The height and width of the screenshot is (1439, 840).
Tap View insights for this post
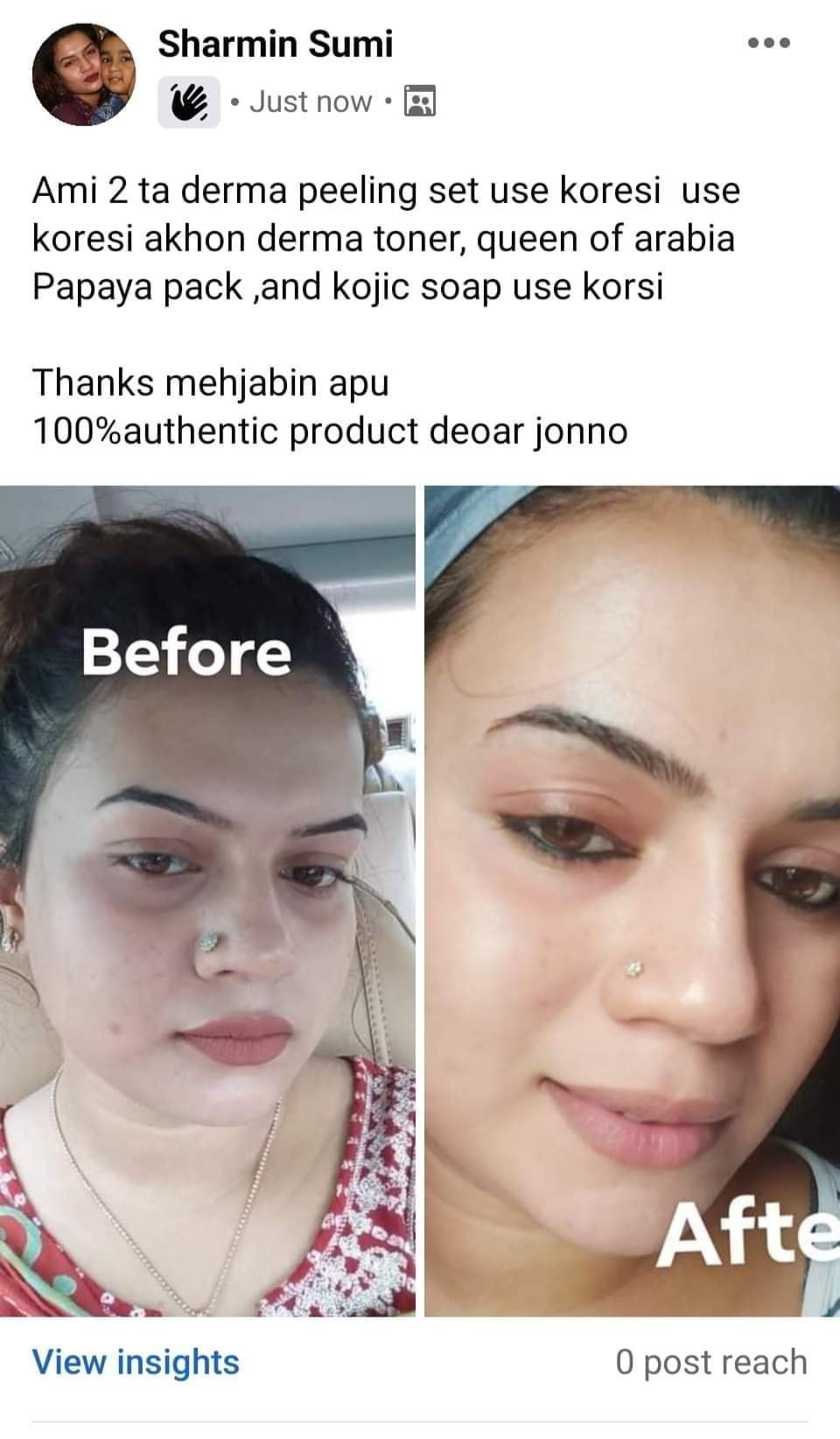click(x=136, y=1362)
